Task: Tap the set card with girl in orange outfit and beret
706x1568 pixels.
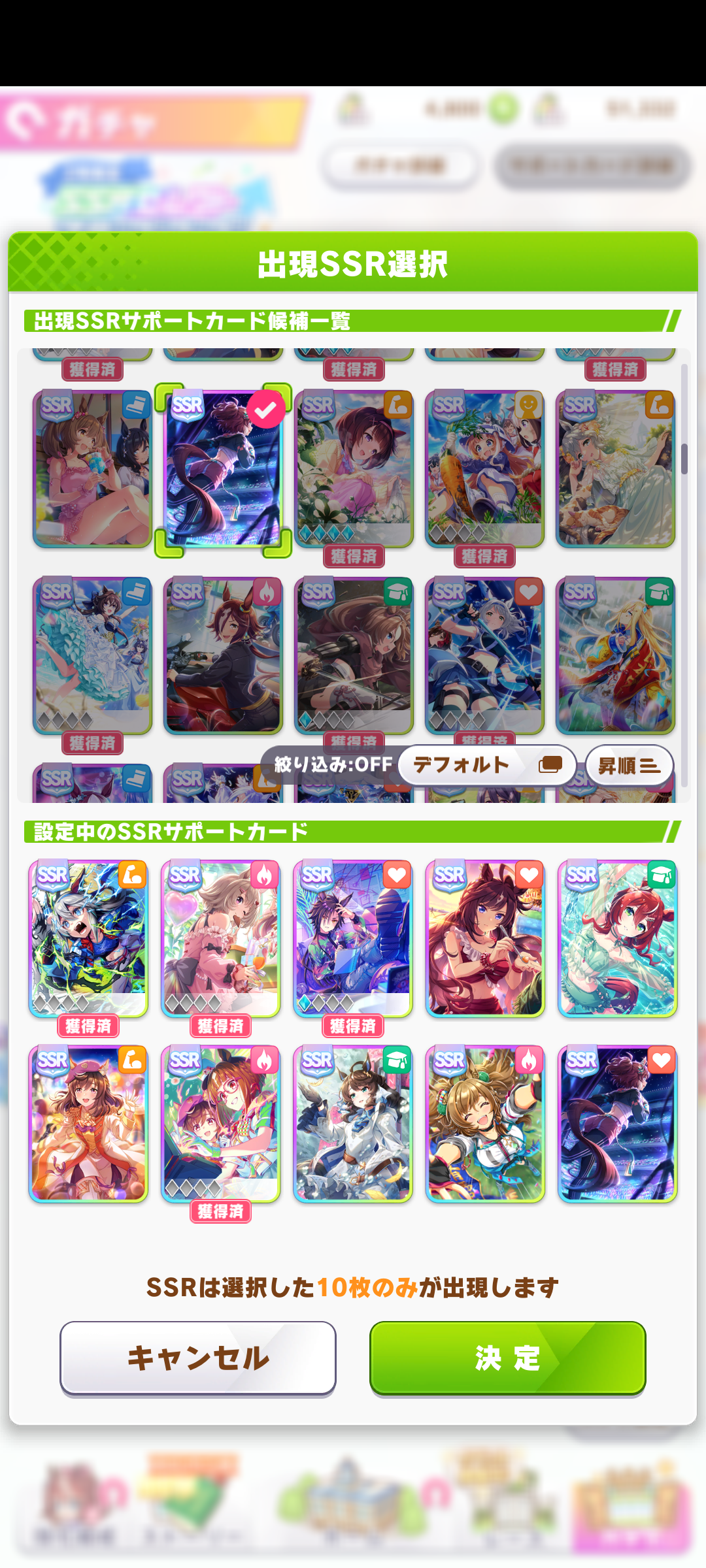Action: click(88, 1124)
